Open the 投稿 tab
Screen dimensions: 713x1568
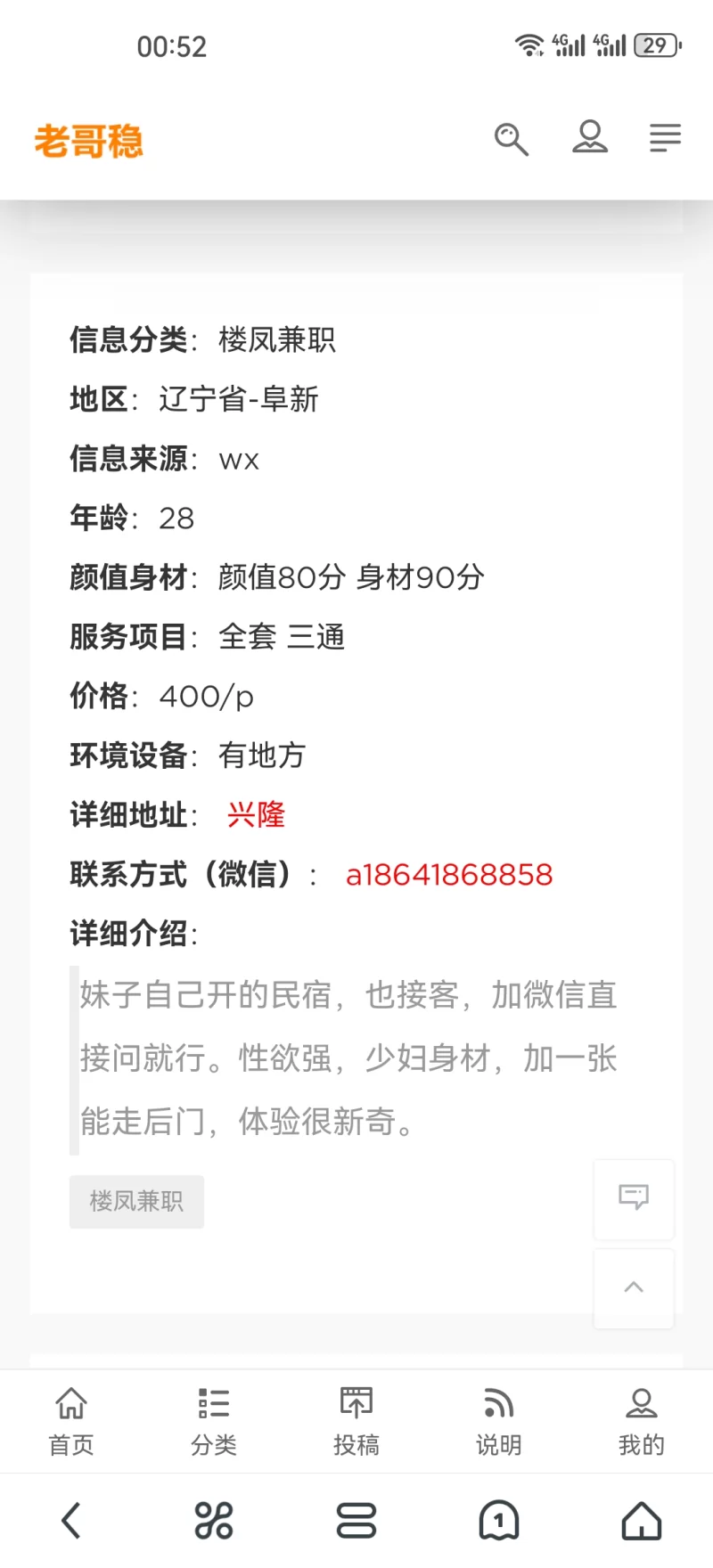pyautogui.click(x=356, y=1422)
